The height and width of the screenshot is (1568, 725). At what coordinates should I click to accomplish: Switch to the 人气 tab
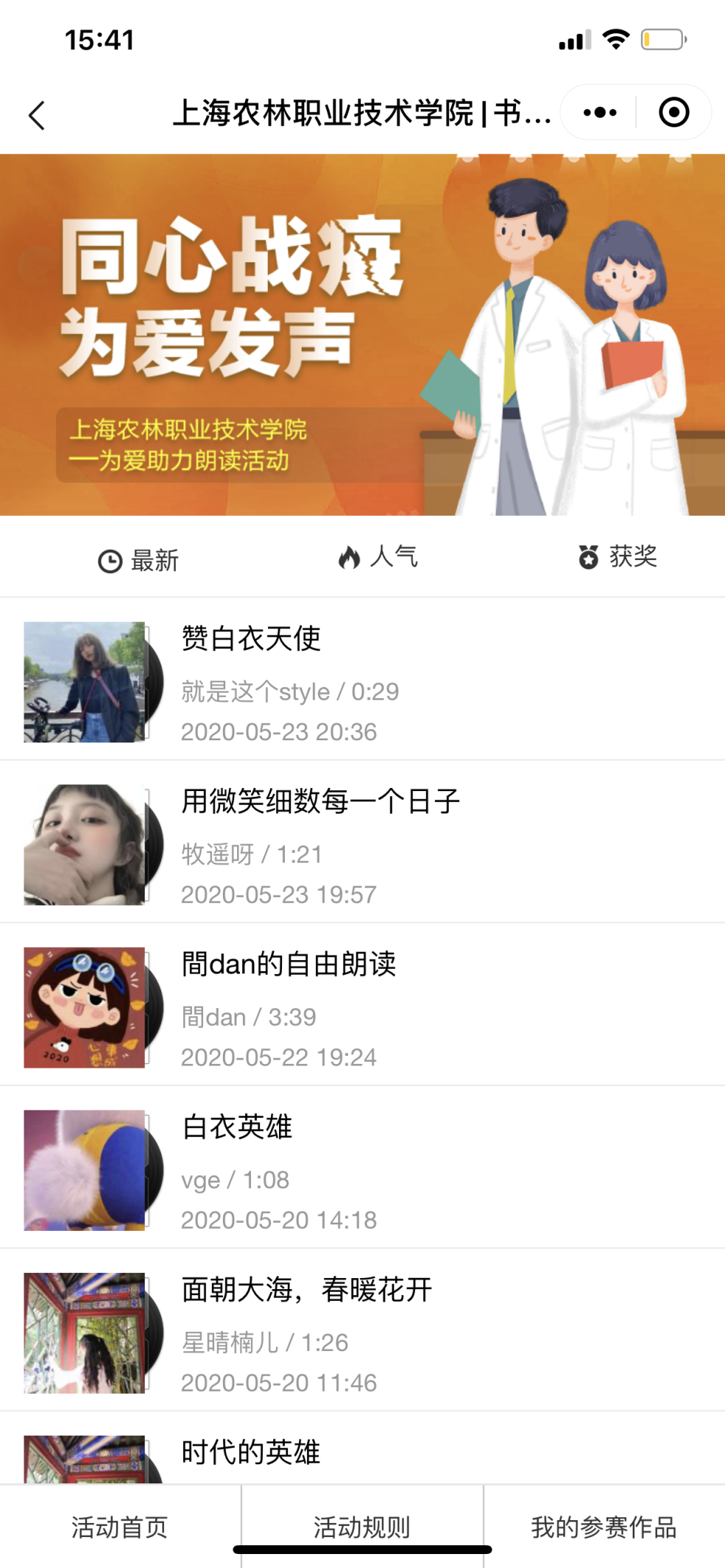pyautogui.click(x=378, y=557)
